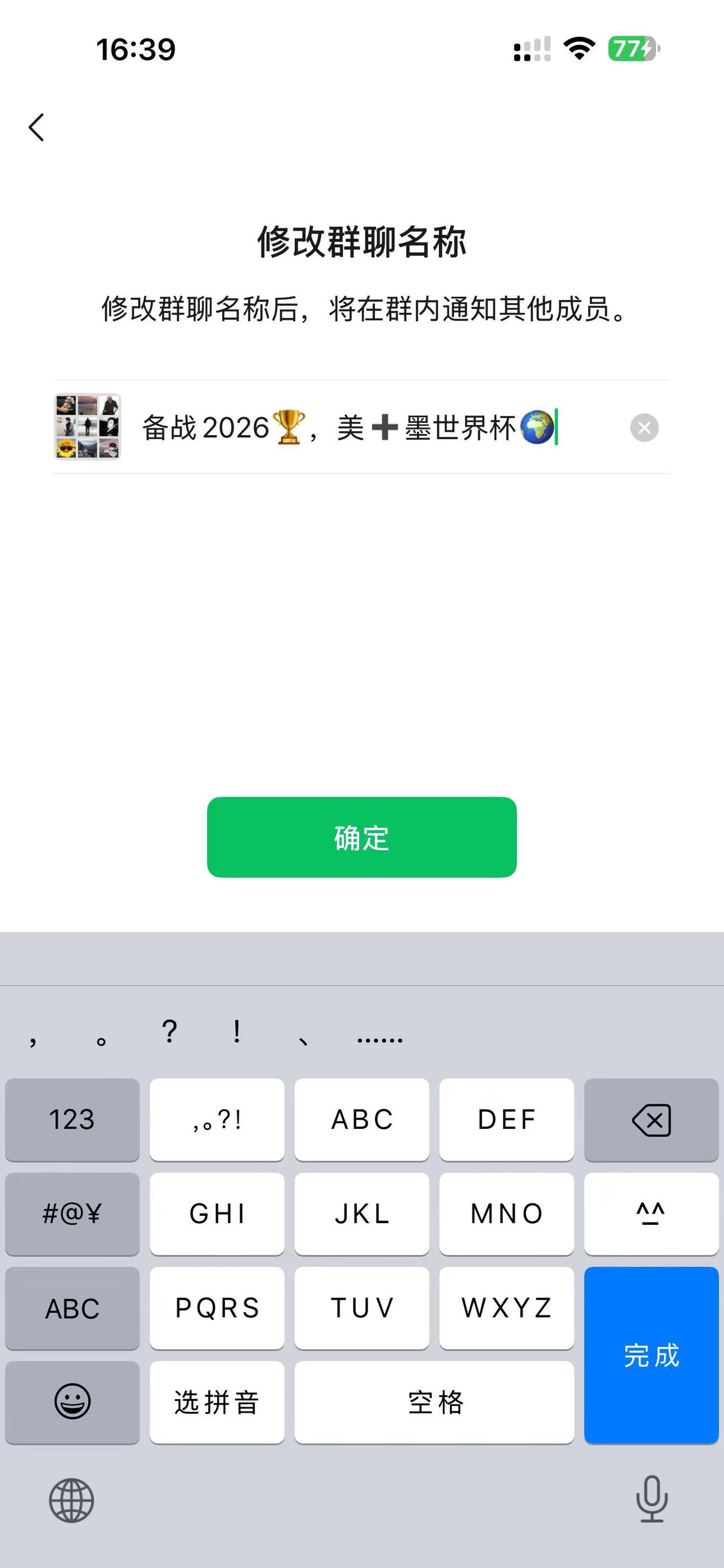Tap the ,。?! punctuation key
The image size is (724, 1568).
coord(217,1120)
